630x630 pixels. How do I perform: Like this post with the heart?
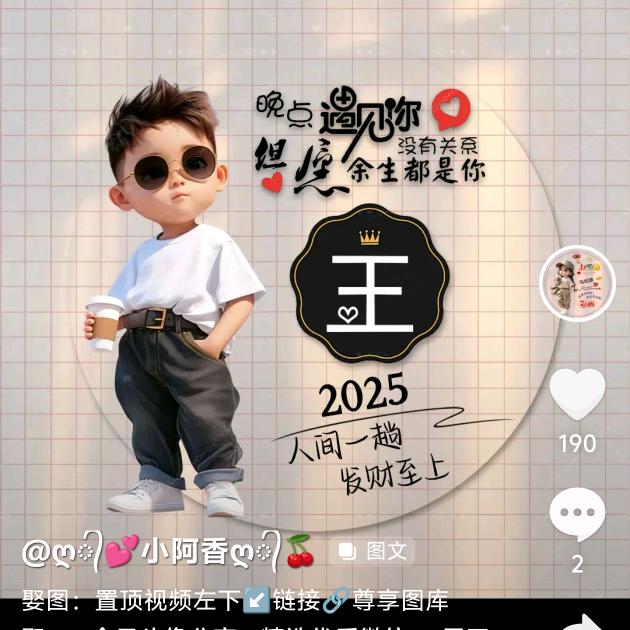577,394
